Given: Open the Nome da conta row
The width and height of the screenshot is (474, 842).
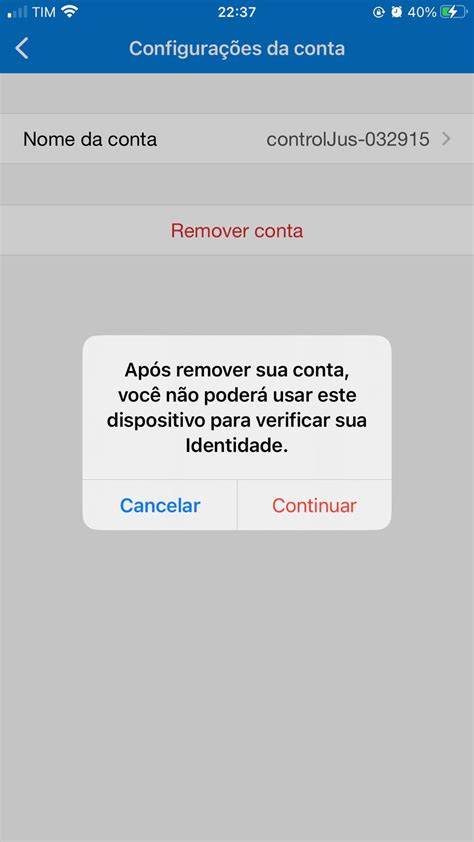Looking at the screenshot, I should pos(237,140).
